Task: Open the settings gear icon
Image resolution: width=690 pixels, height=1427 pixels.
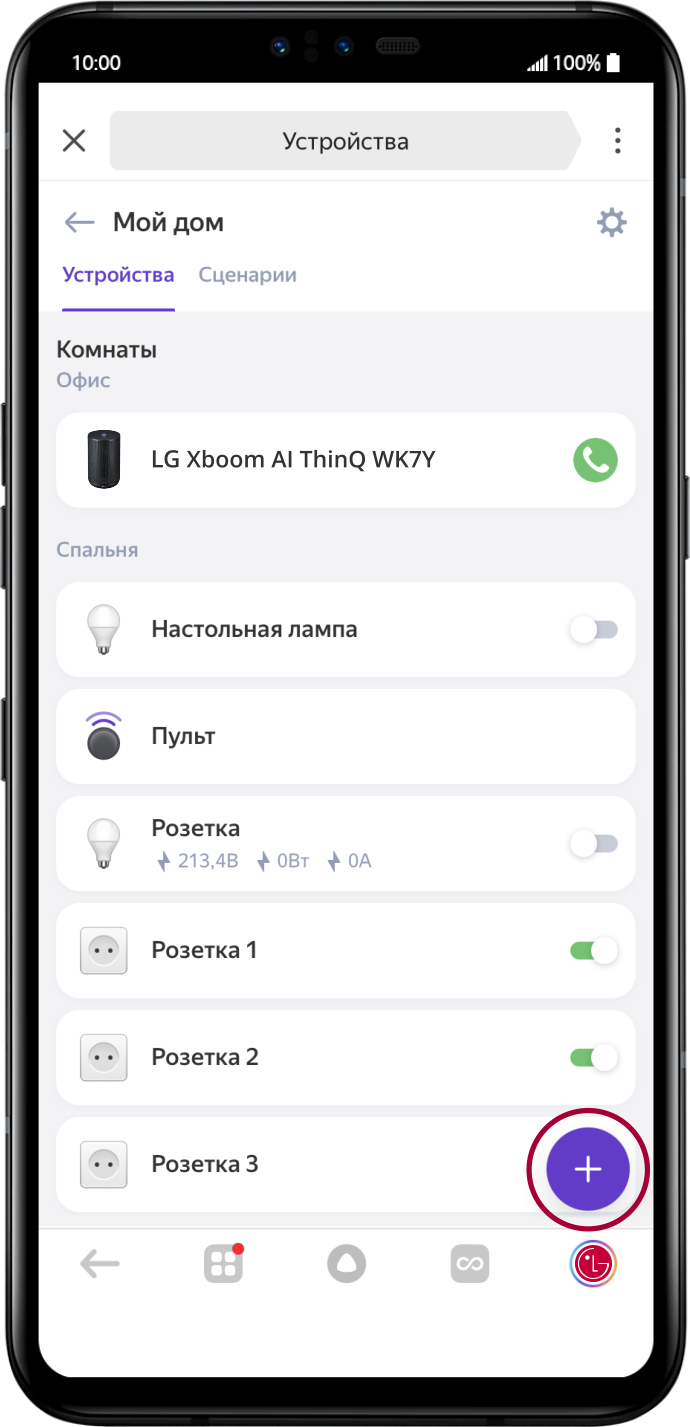Action: 612,222
